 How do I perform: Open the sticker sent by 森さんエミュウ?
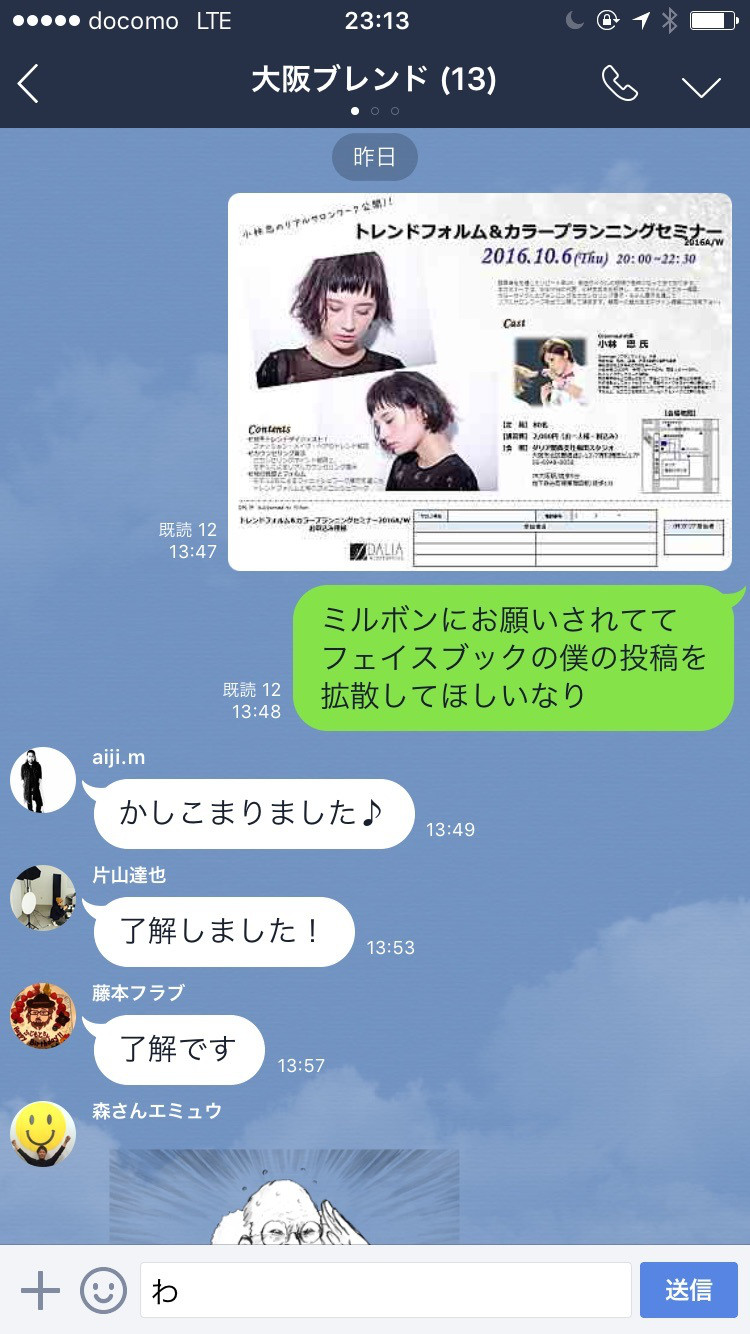click(x=284, y=1197)
